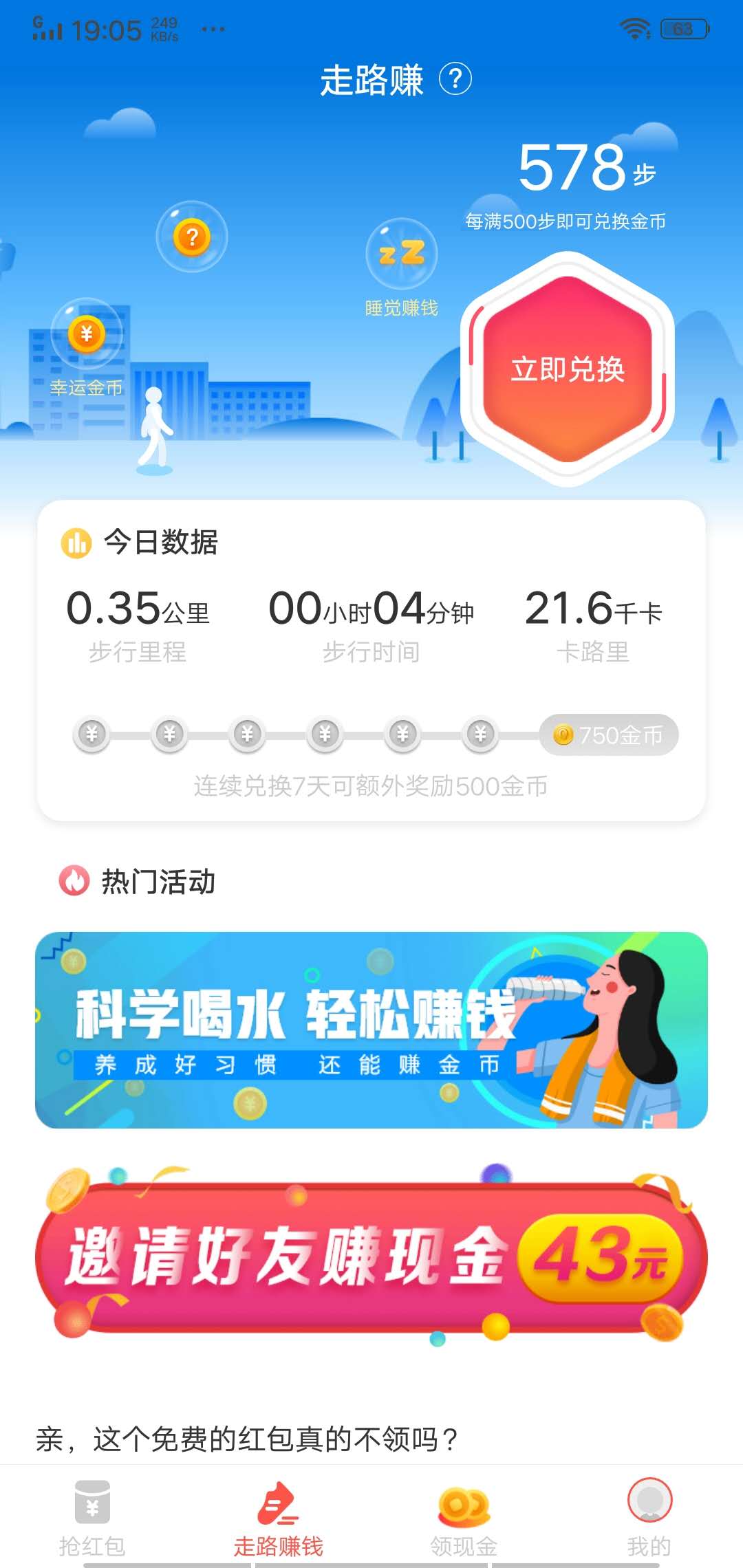
Task: Tap the 750金币 reward pill on the progress track
Action: click(x=608, y=734)
